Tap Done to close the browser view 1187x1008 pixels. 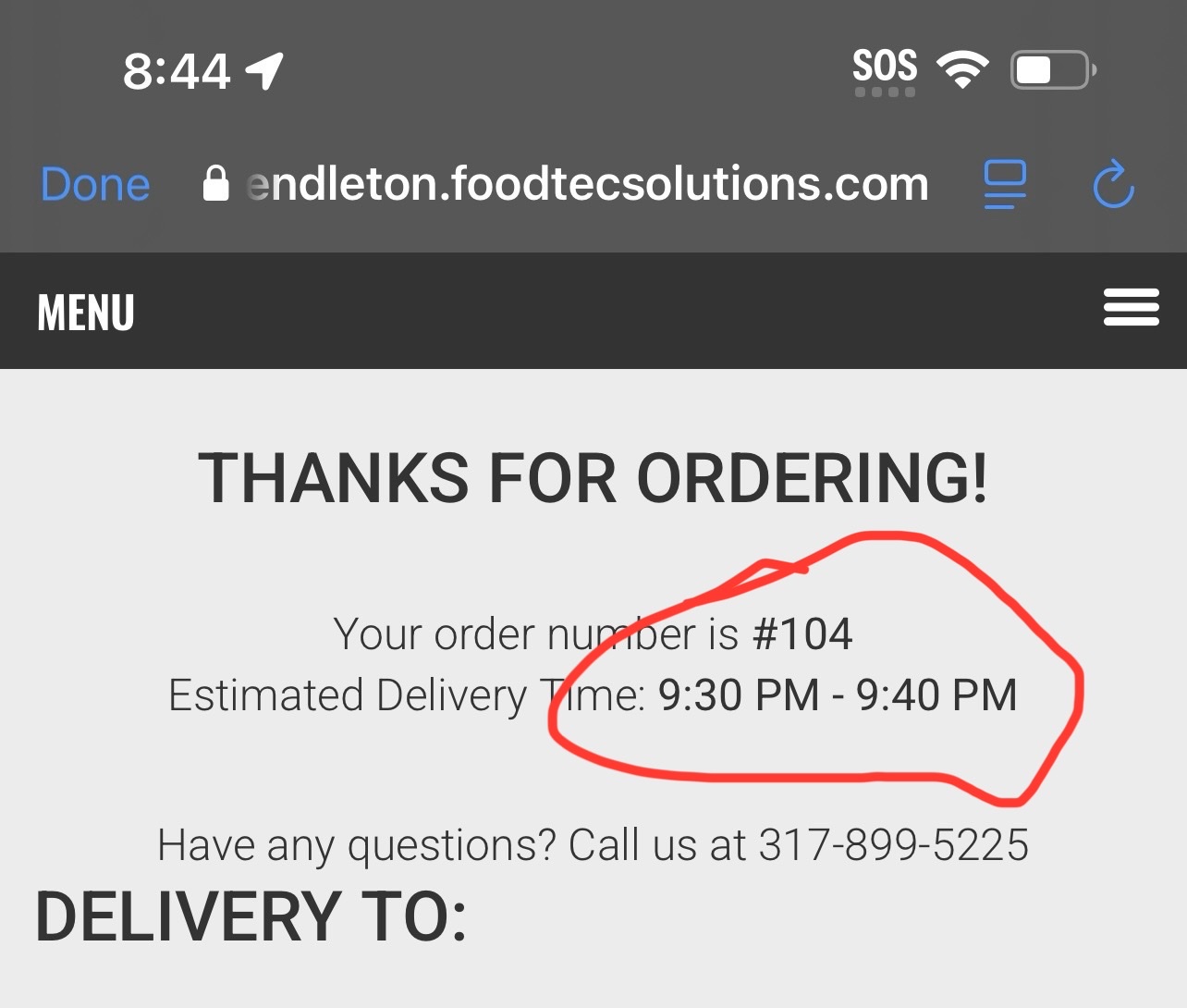(95, 184)
